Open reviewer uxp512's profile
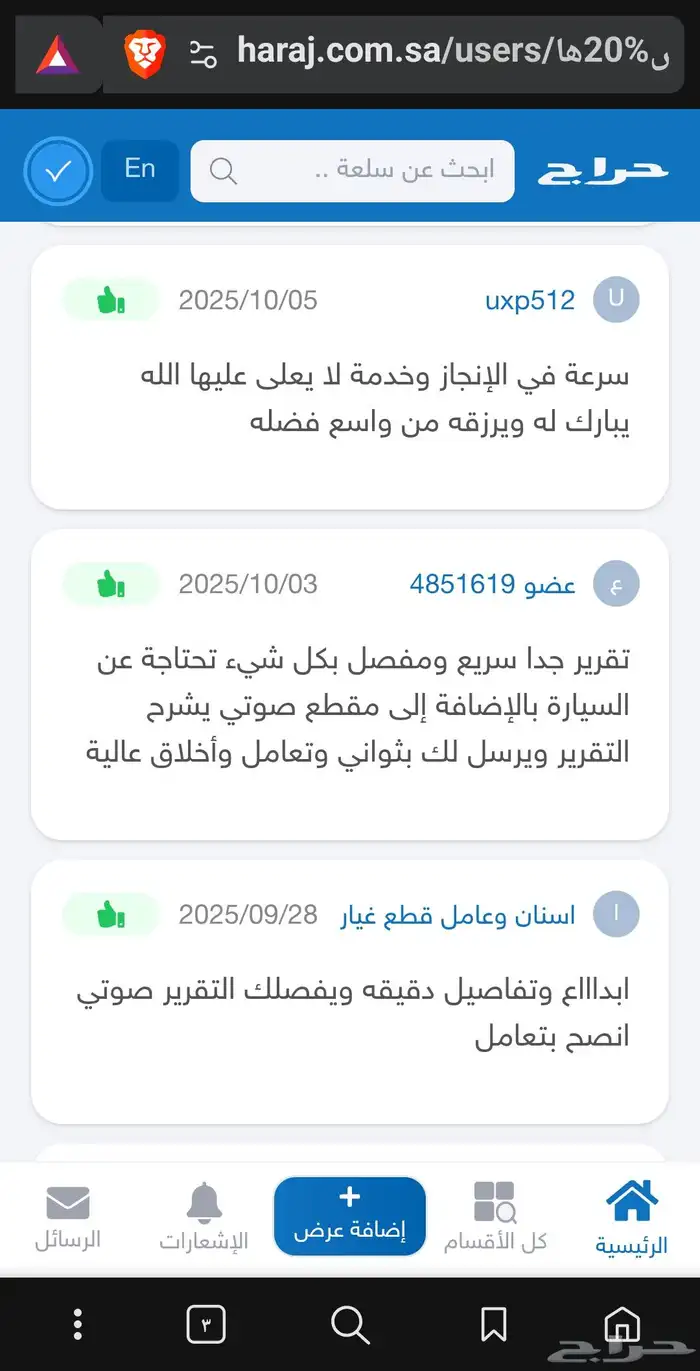The width and height of the screenshot is (700, 1371). coord(530,300)
